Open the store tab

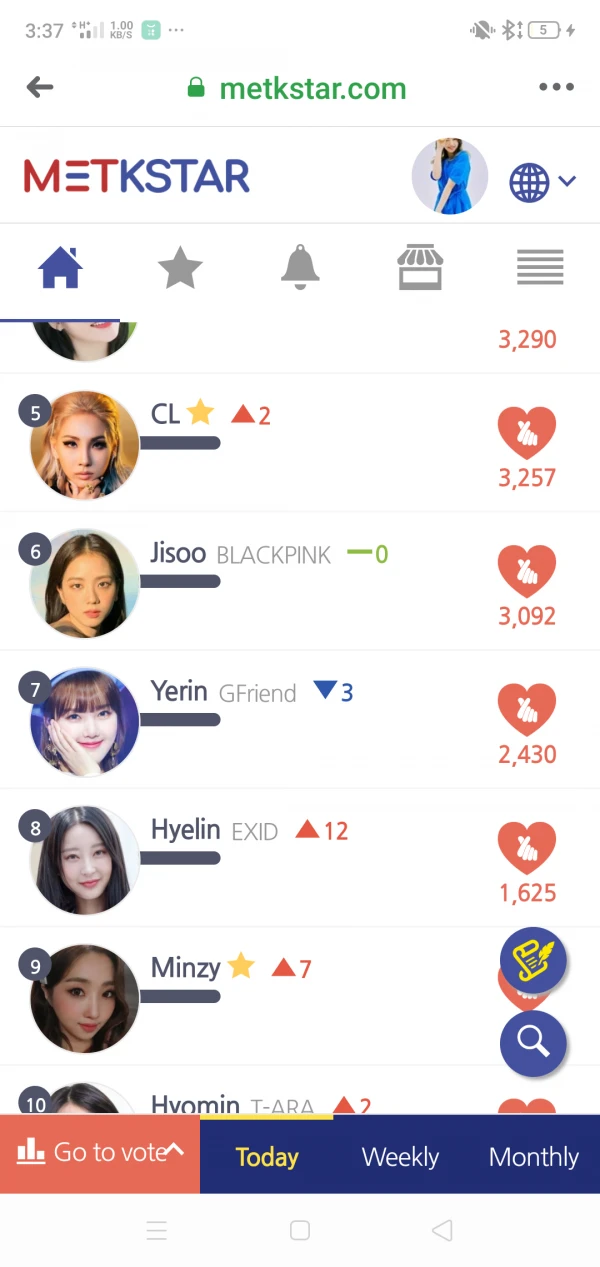point(420,268)
